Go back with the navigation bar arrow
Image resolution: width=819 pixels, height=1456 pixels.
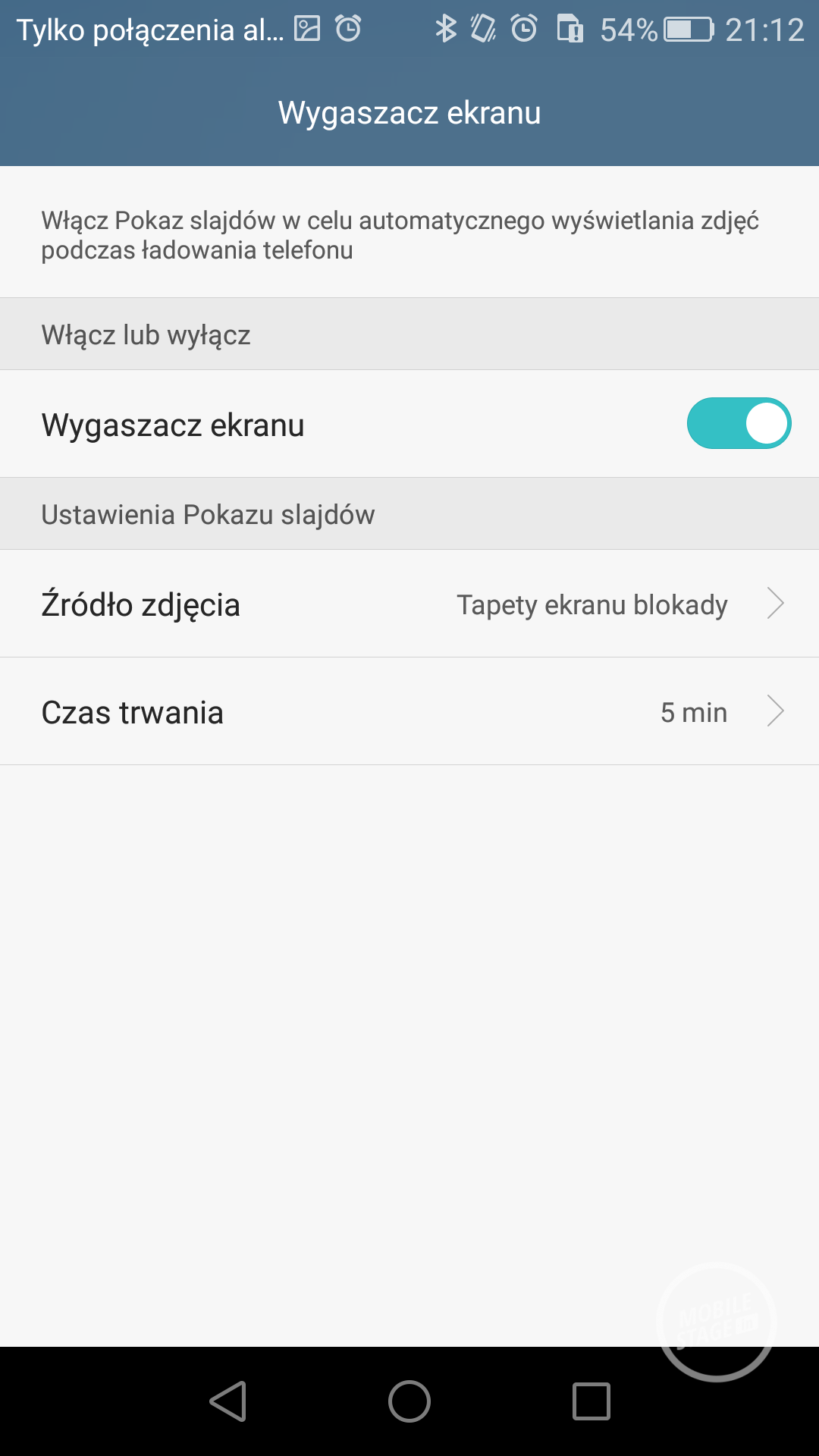click(228, 1401)
